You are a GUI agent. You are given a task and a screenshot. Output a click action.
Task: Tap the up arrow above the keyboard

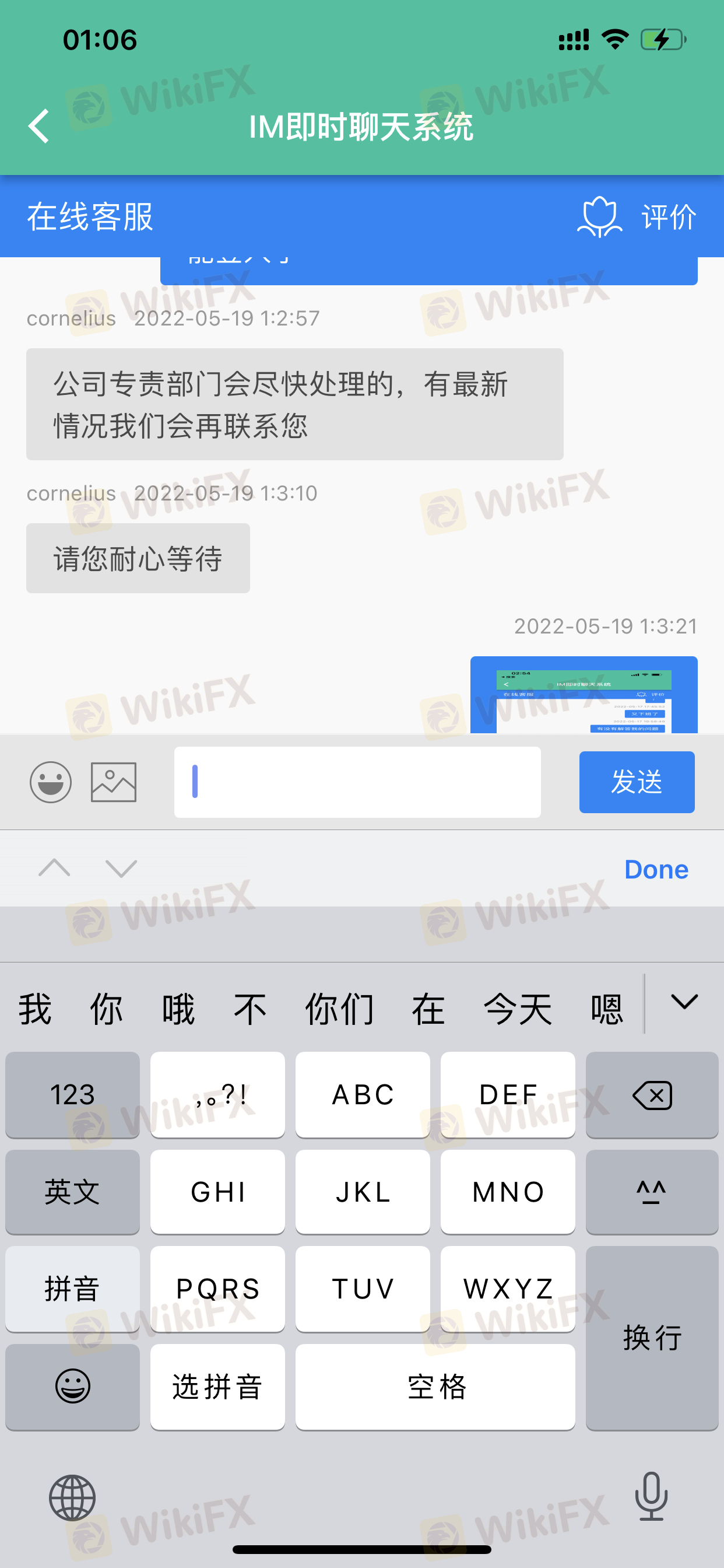(54, 868)
